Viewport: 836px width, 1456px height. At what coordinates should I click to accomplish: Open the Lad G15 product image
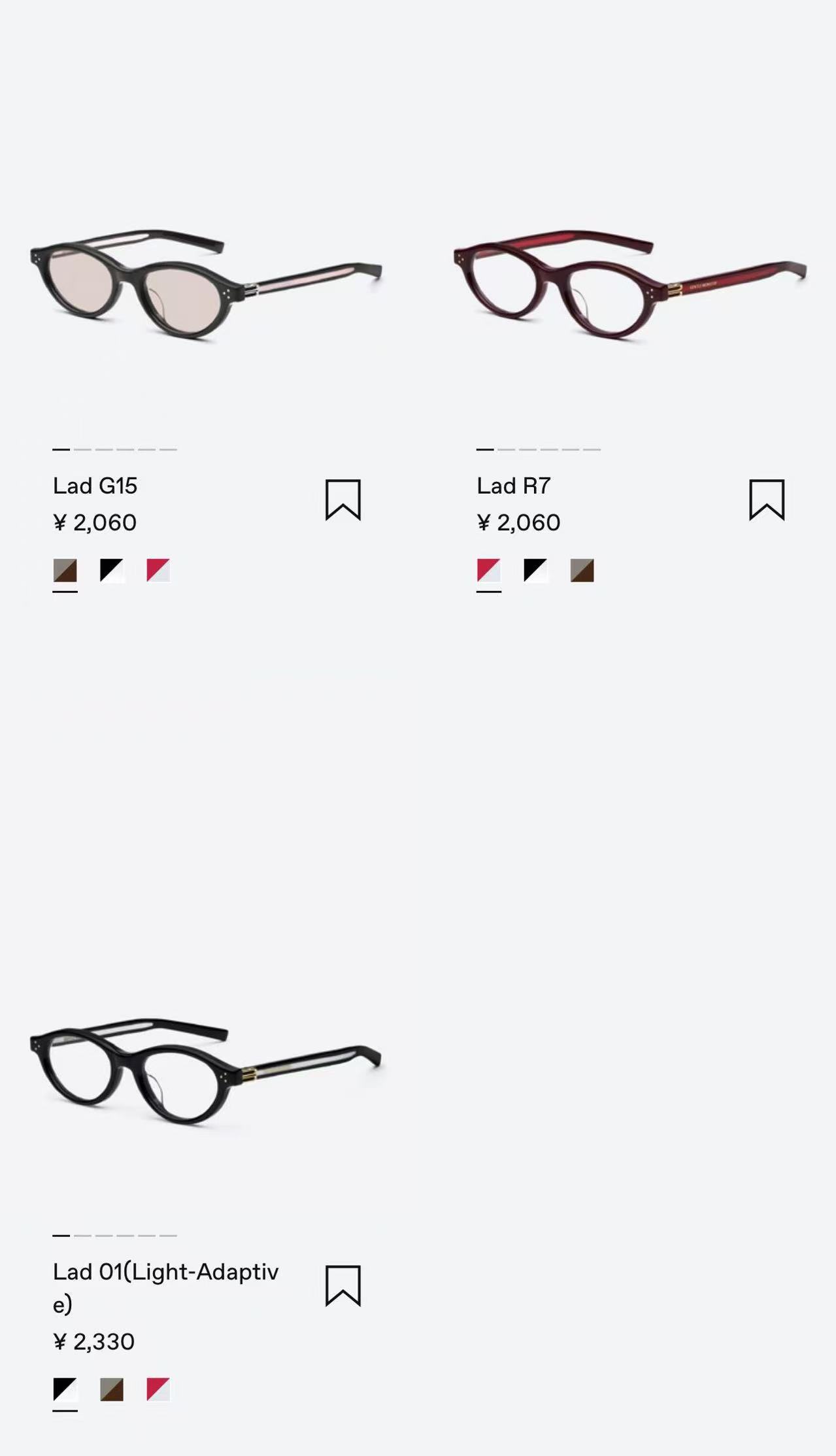206,284
